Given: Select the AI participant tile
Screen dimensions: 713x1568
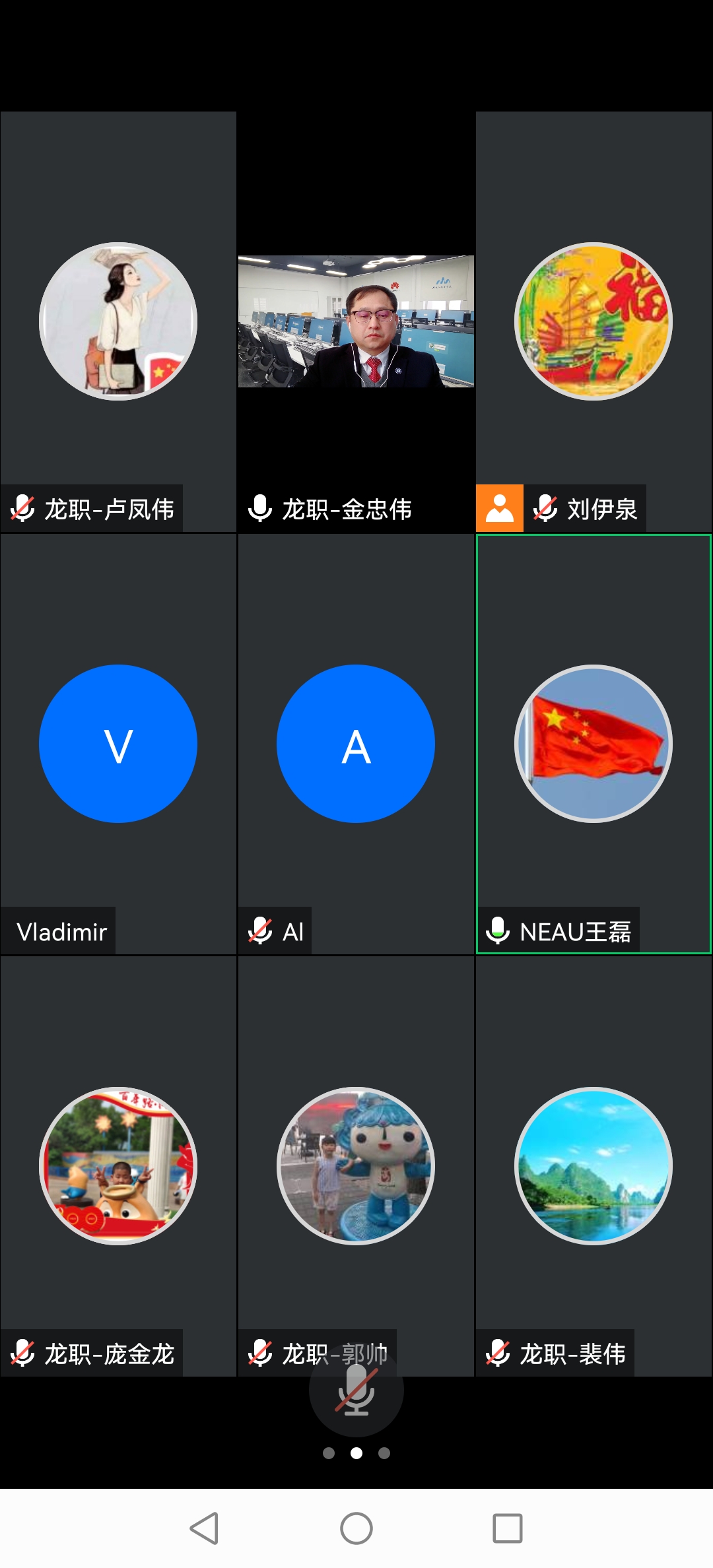Looking at the screenshot, I should point(356,744).
